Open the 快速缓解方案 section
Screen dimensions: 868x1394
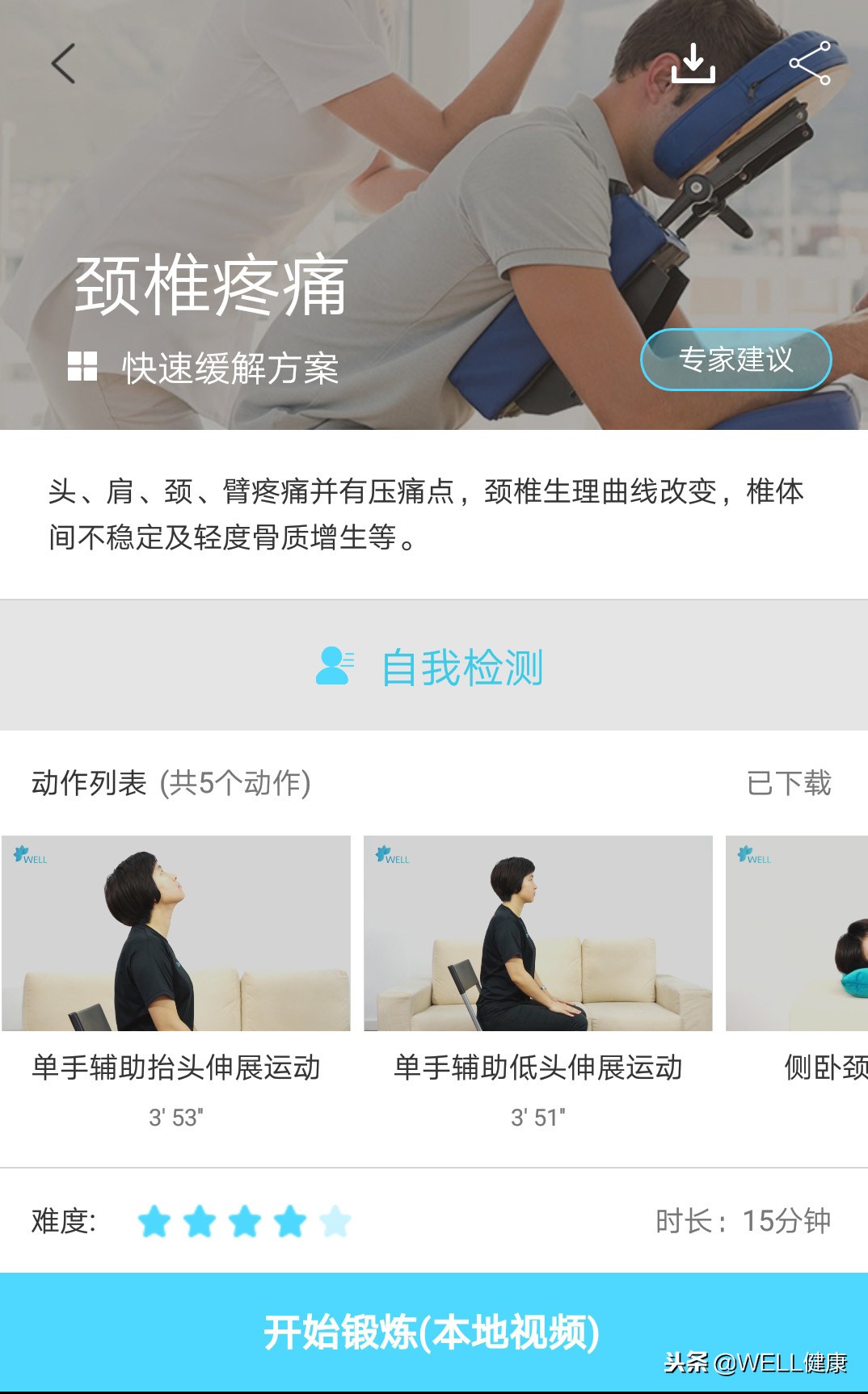(233, 367)
